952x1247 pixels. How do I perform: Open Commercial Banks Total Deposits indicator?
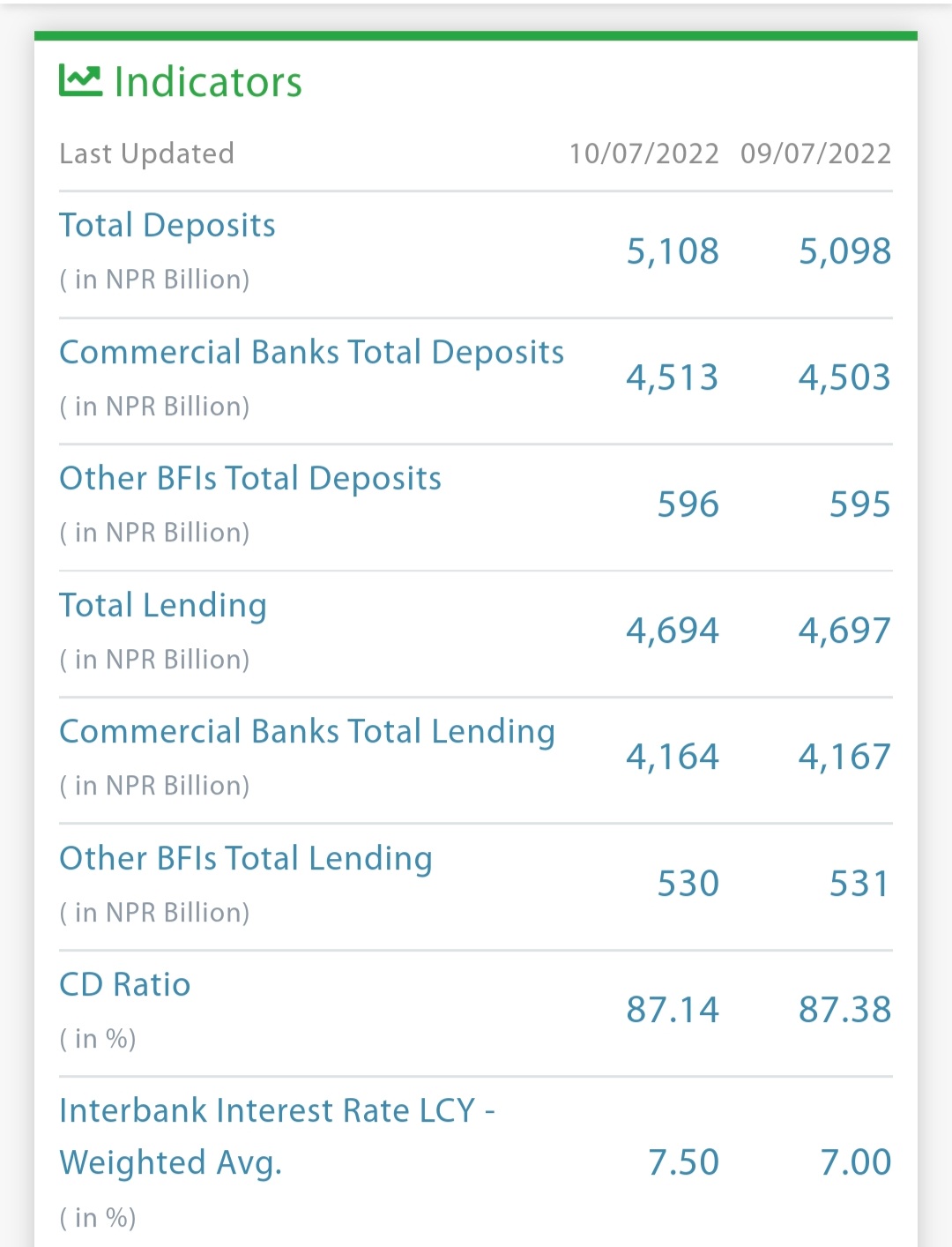[311, 353]
